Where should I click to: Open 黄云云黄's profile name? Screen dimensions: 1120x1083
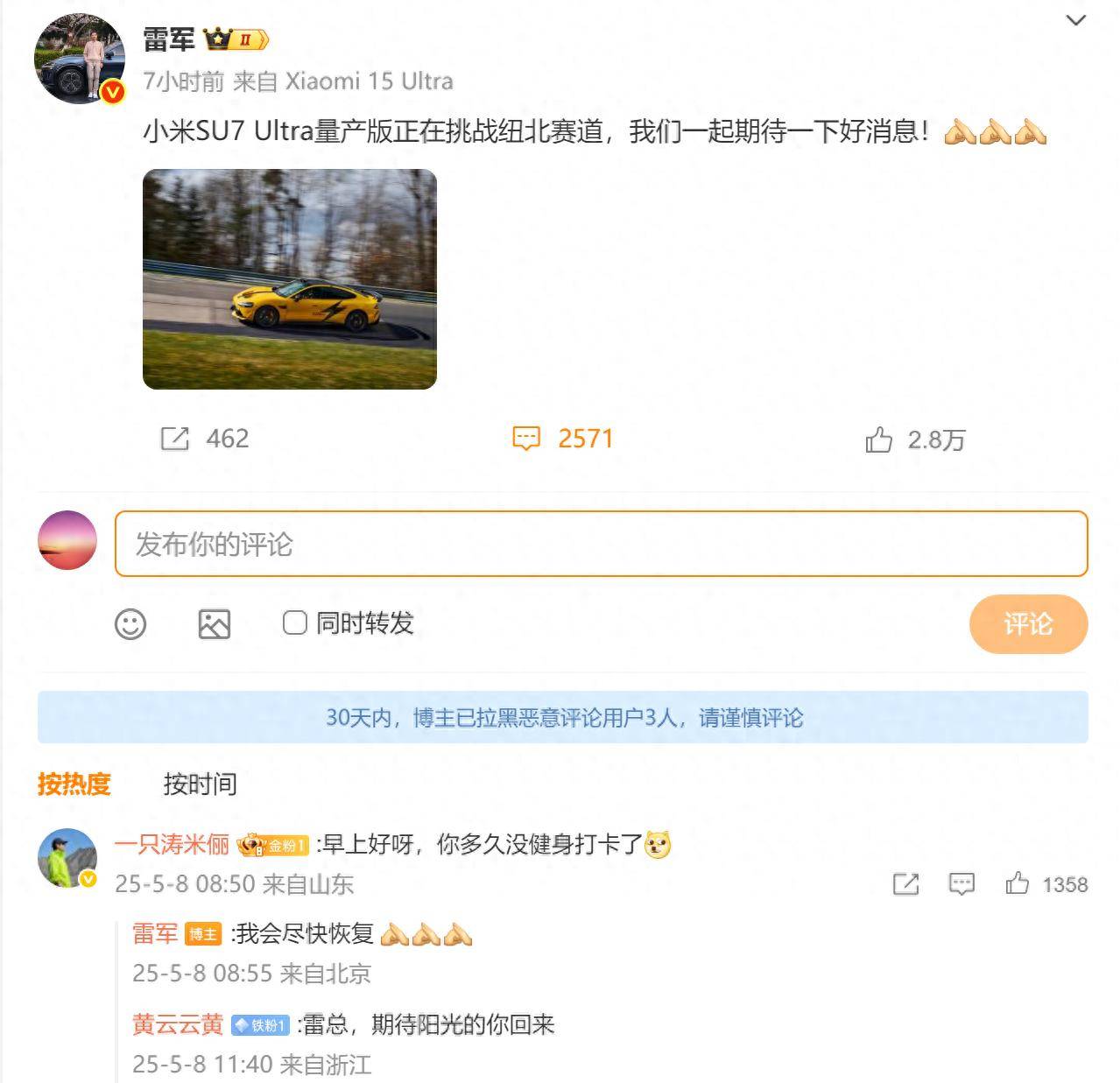pos(178,1024)
